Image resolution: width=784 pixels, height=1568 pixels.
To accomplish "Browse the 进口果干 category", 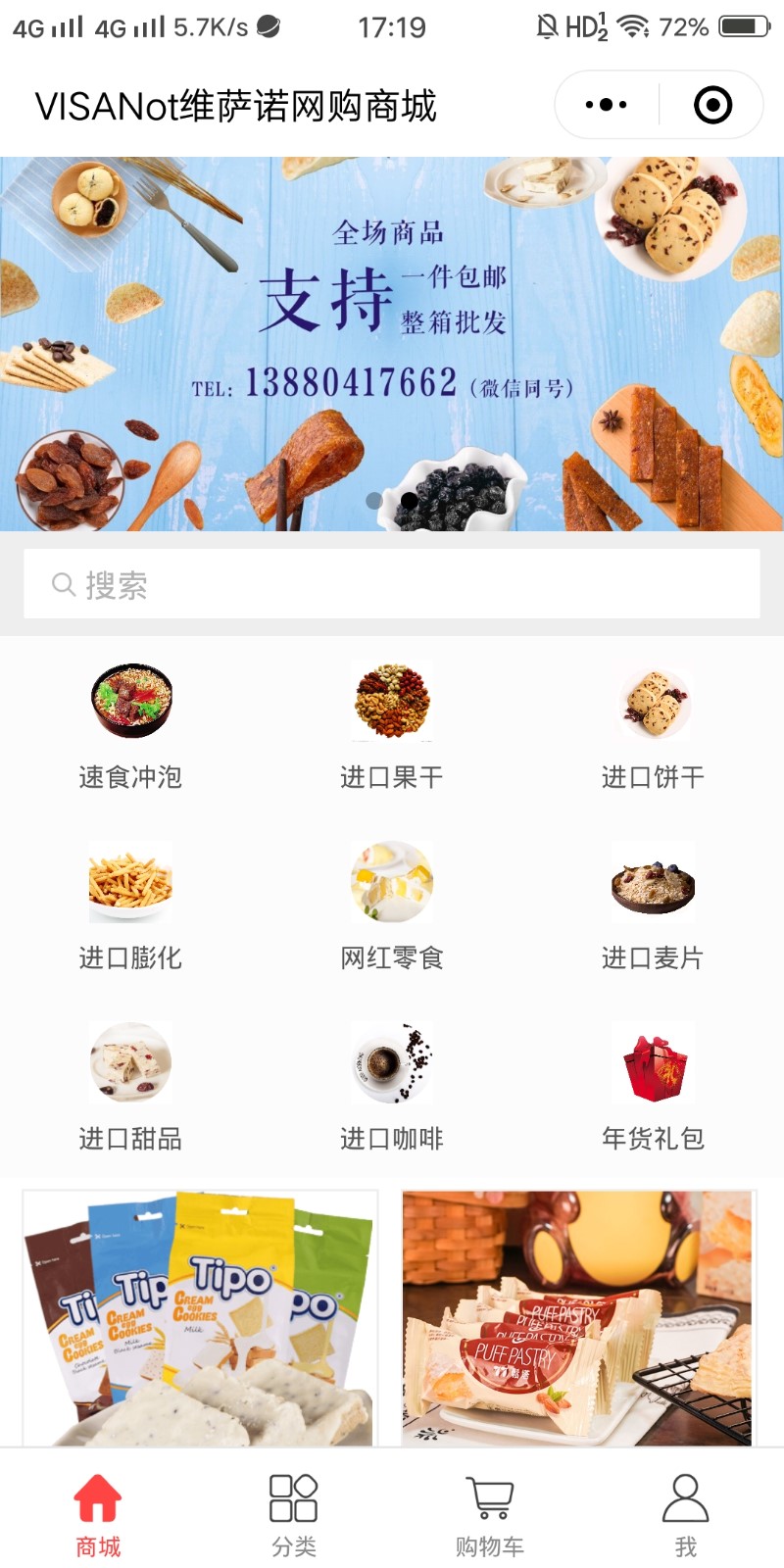I will 392,725.
